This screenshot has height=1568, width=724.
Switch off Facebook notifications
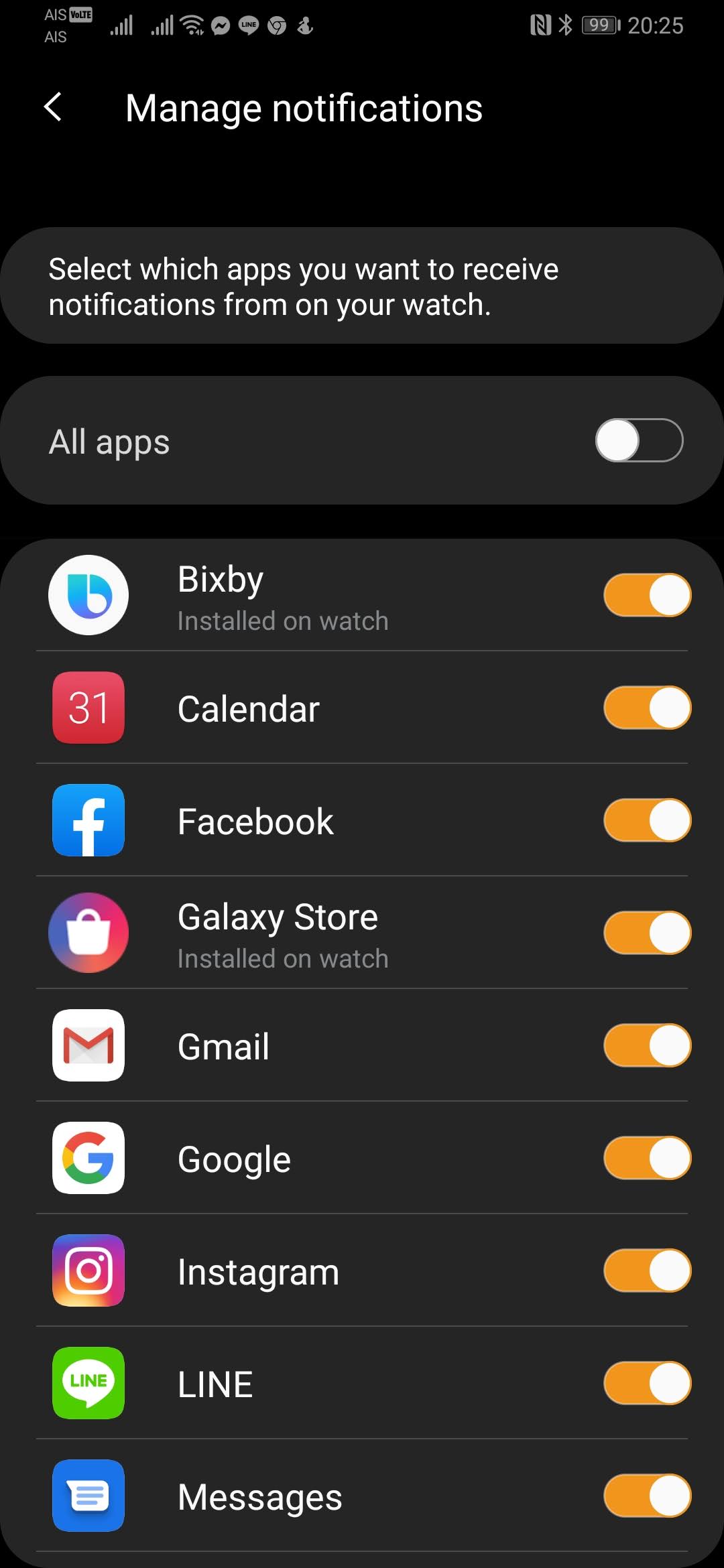point(647,820)
